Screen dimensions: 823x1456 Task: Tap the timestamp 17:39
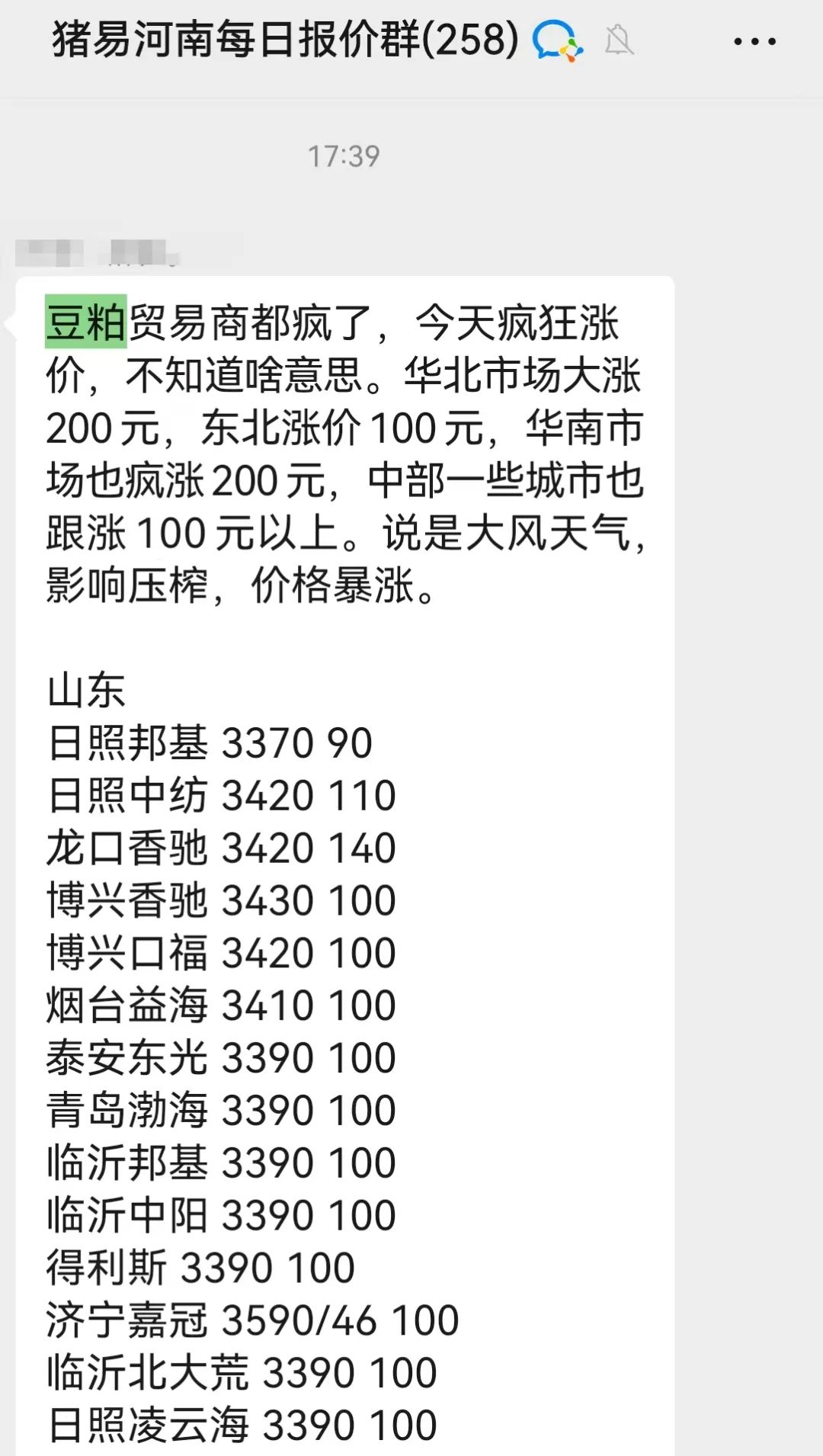[x=343, y=156]
